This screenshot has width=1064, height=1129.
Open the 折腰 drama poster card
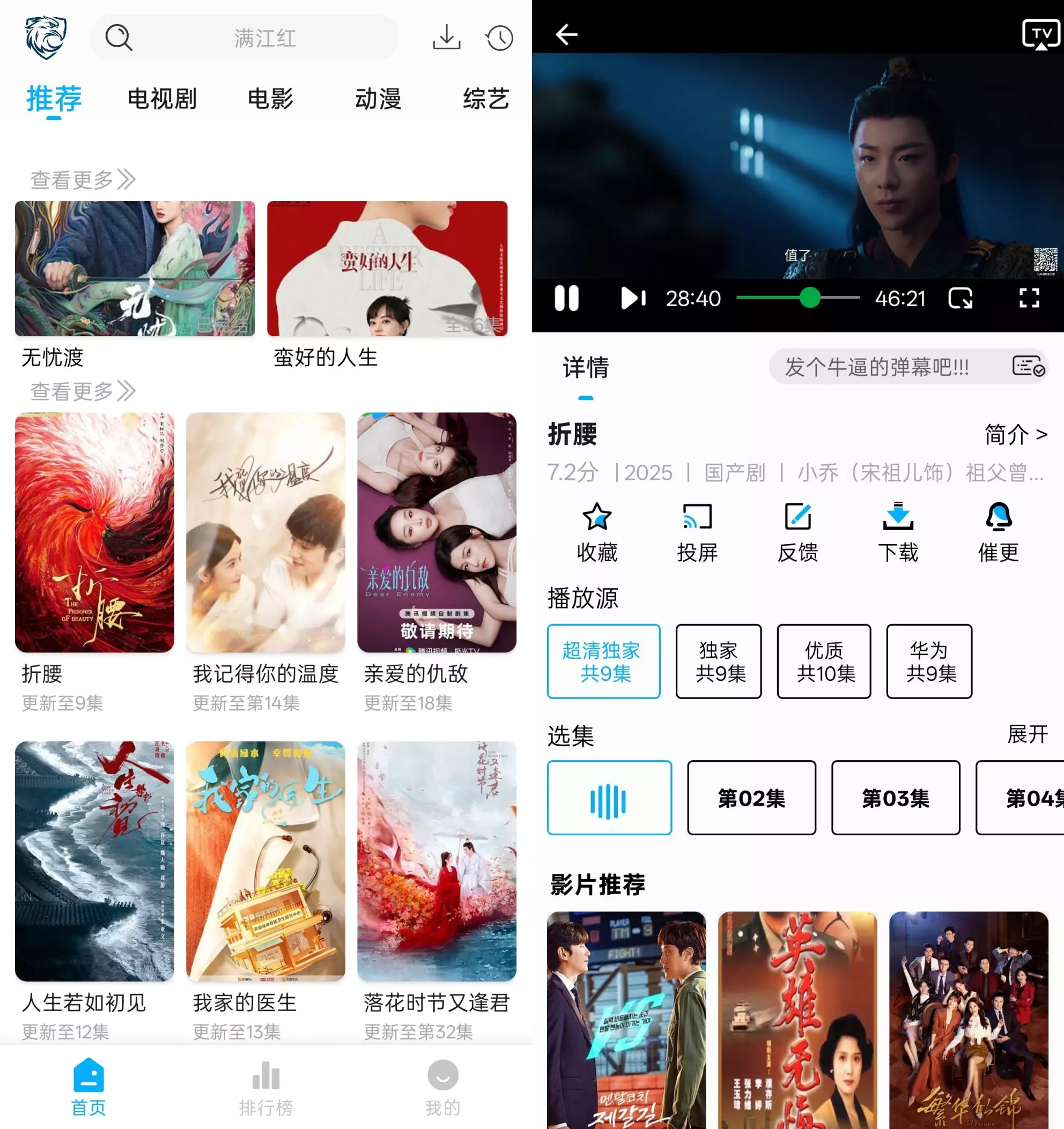click(x=94, y=532)
